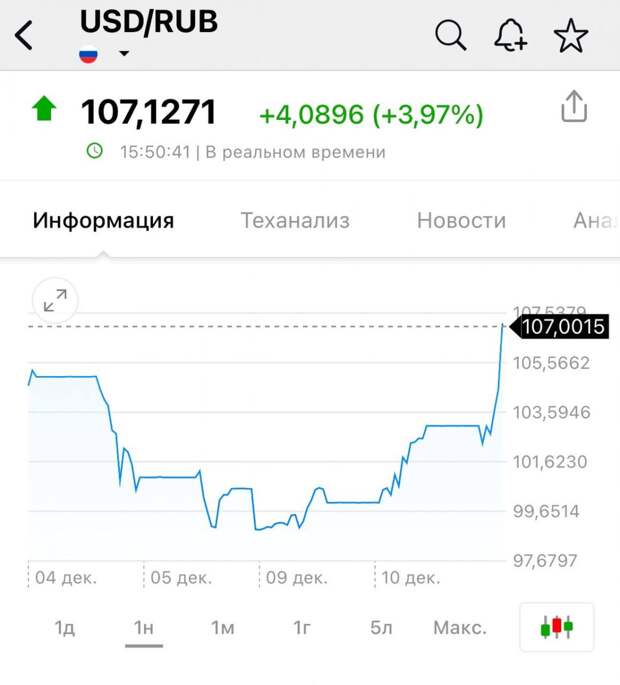Add USD/RUB to favorites with the star
The height and width of the screenshot is (685, 620).
pyautogui.click(x=571, y=36)
